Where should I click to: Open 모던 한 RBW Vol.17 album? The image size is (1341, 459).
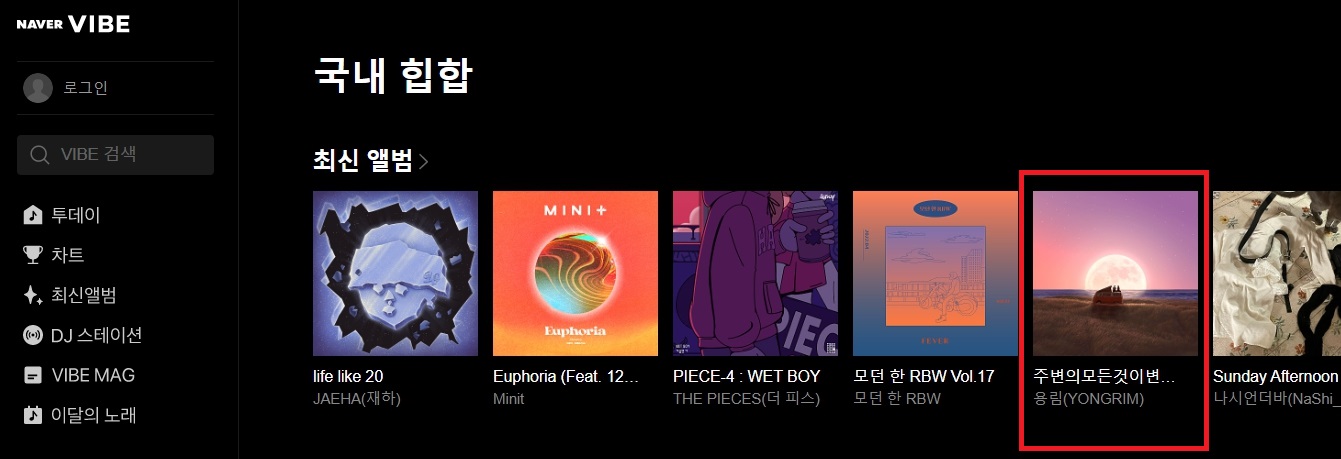pyautogui.click(x=935, y=273)
